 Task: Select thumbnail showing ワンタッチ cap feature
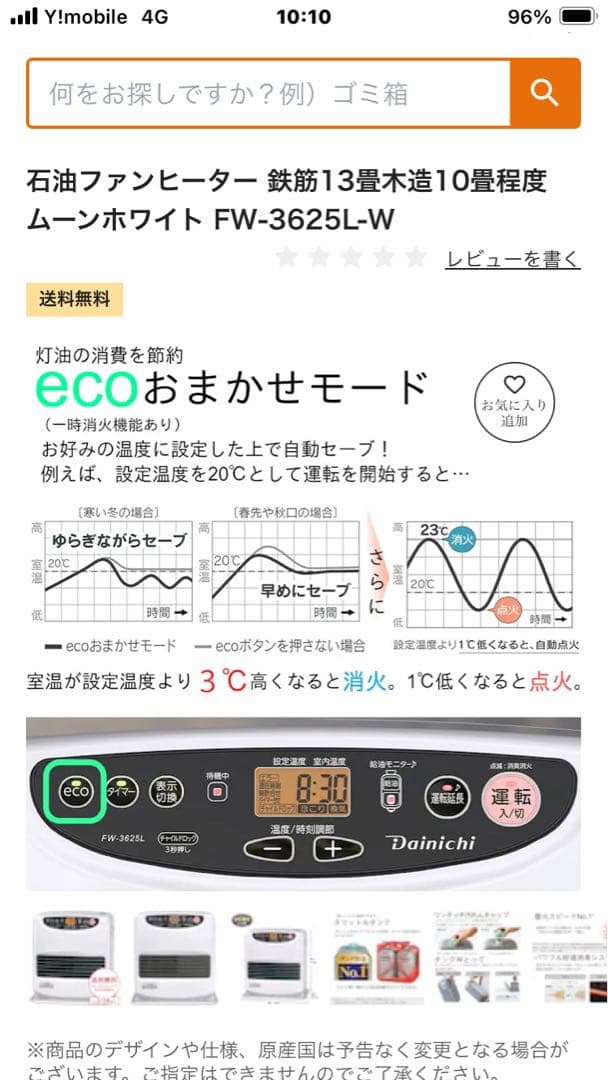click(470, 958)
